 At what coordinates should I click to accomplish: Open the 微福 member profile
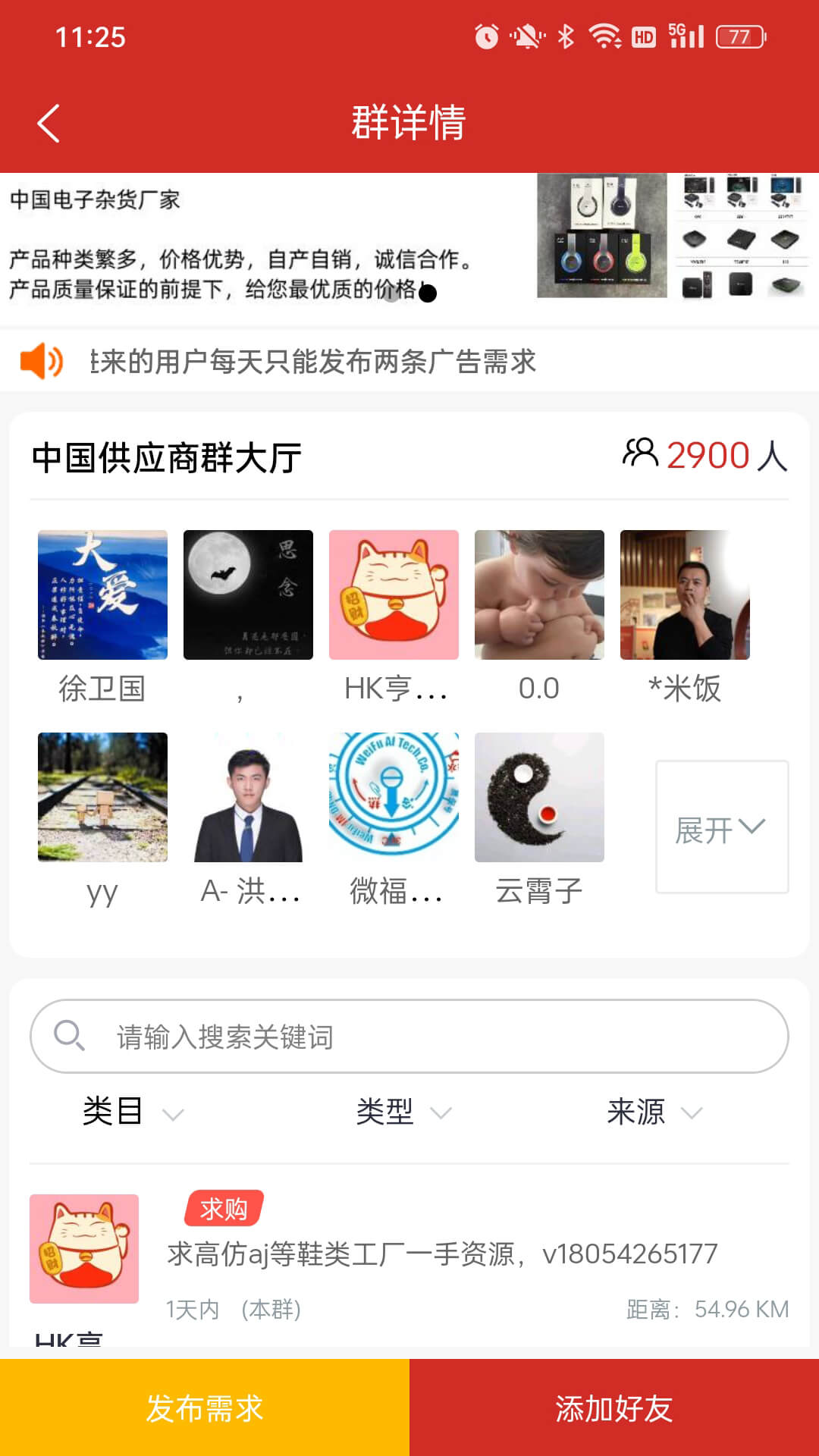(394, 798)
